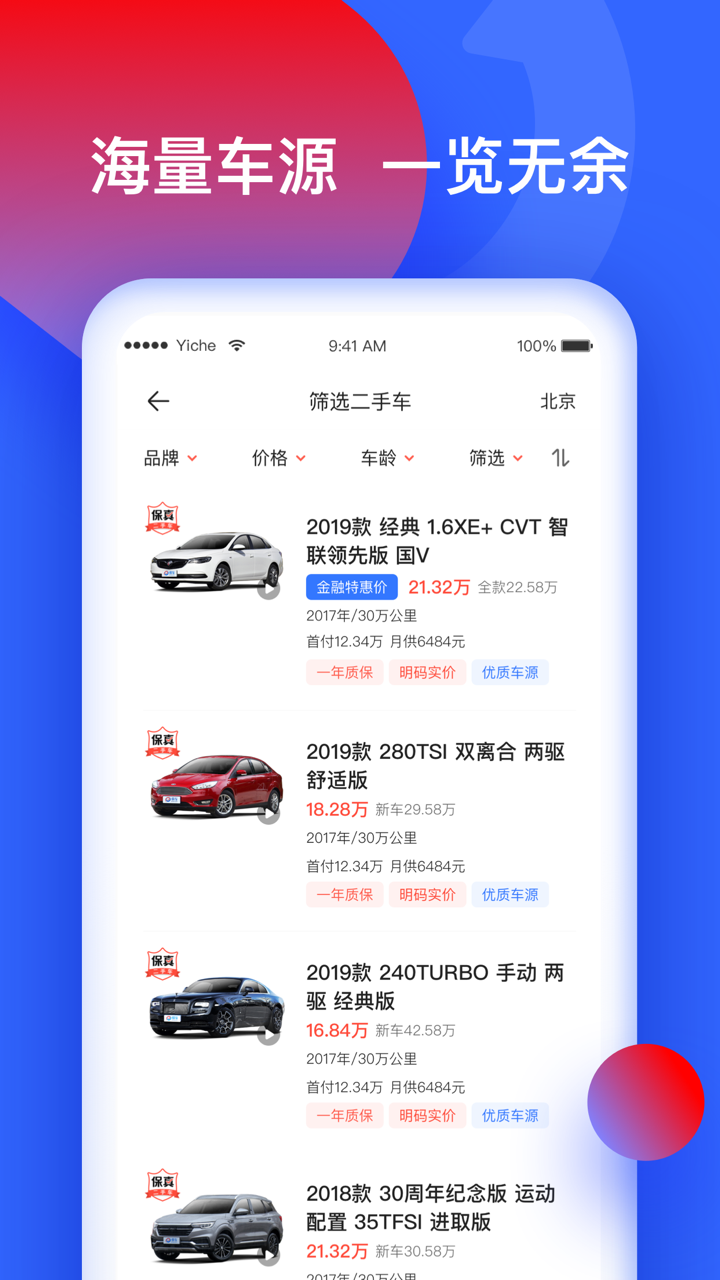Select the sort order icon

point(560,458)
